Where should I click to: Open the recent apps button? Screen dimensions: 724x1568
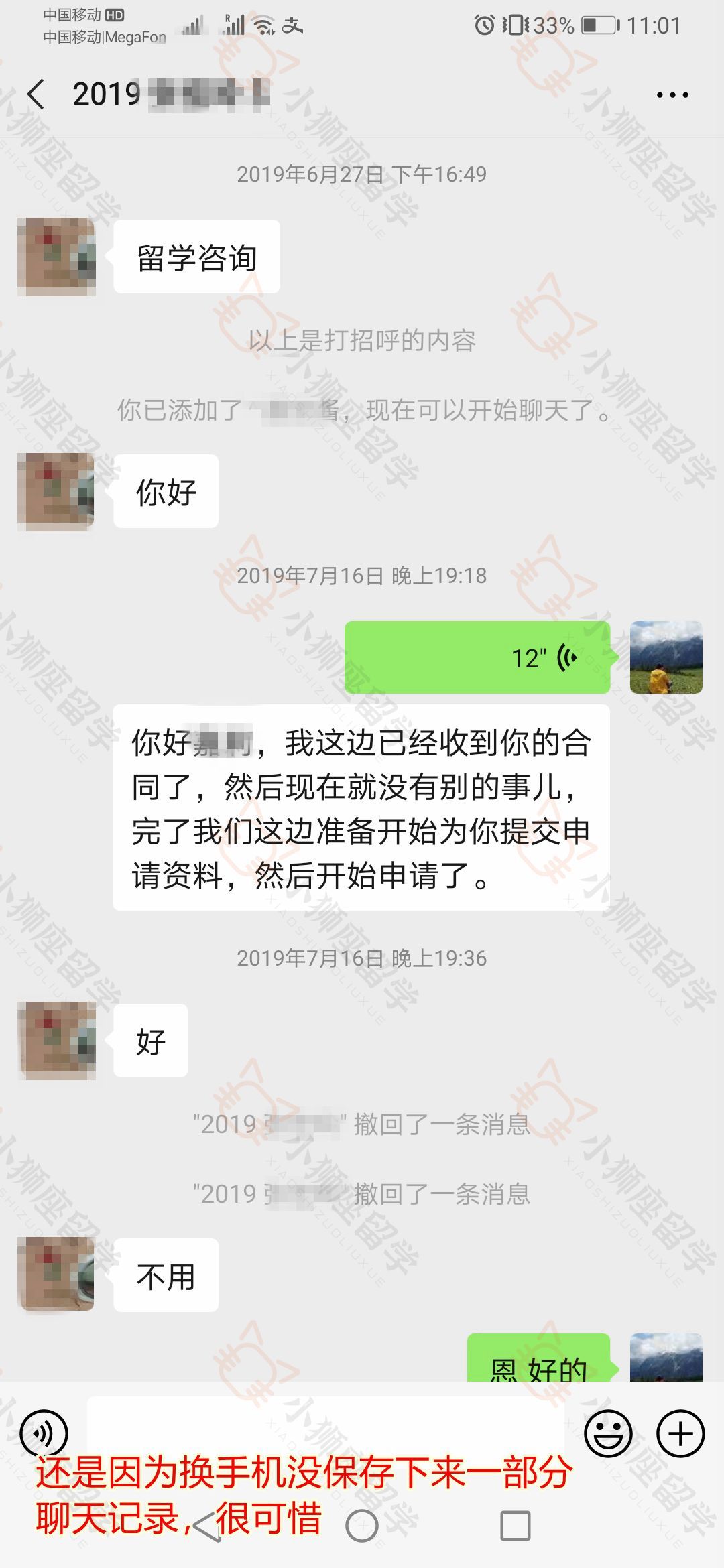(515, 1526)
